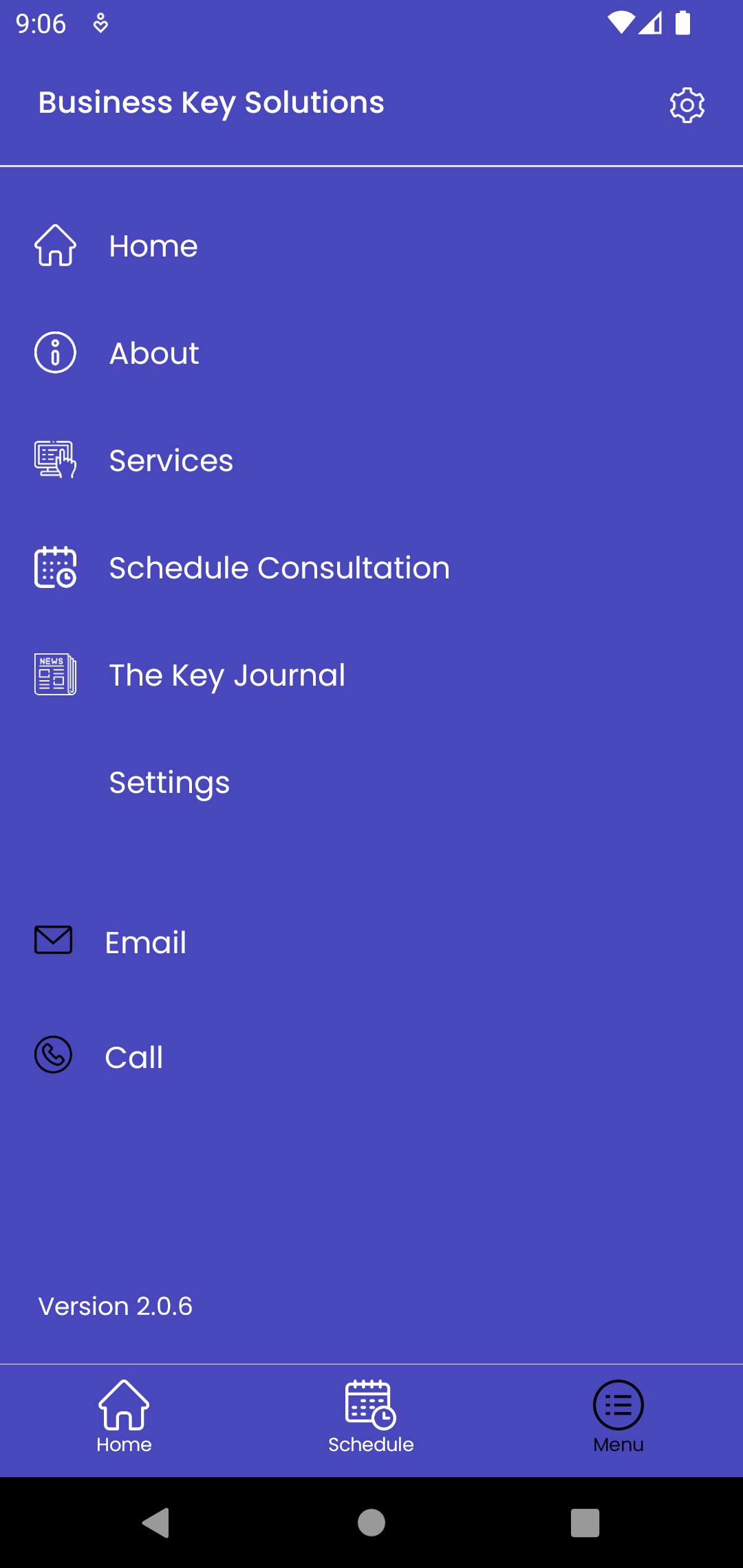Select the About info icon
The height and width of the screenshot is (1568, 743).
(x=54, y=353)
